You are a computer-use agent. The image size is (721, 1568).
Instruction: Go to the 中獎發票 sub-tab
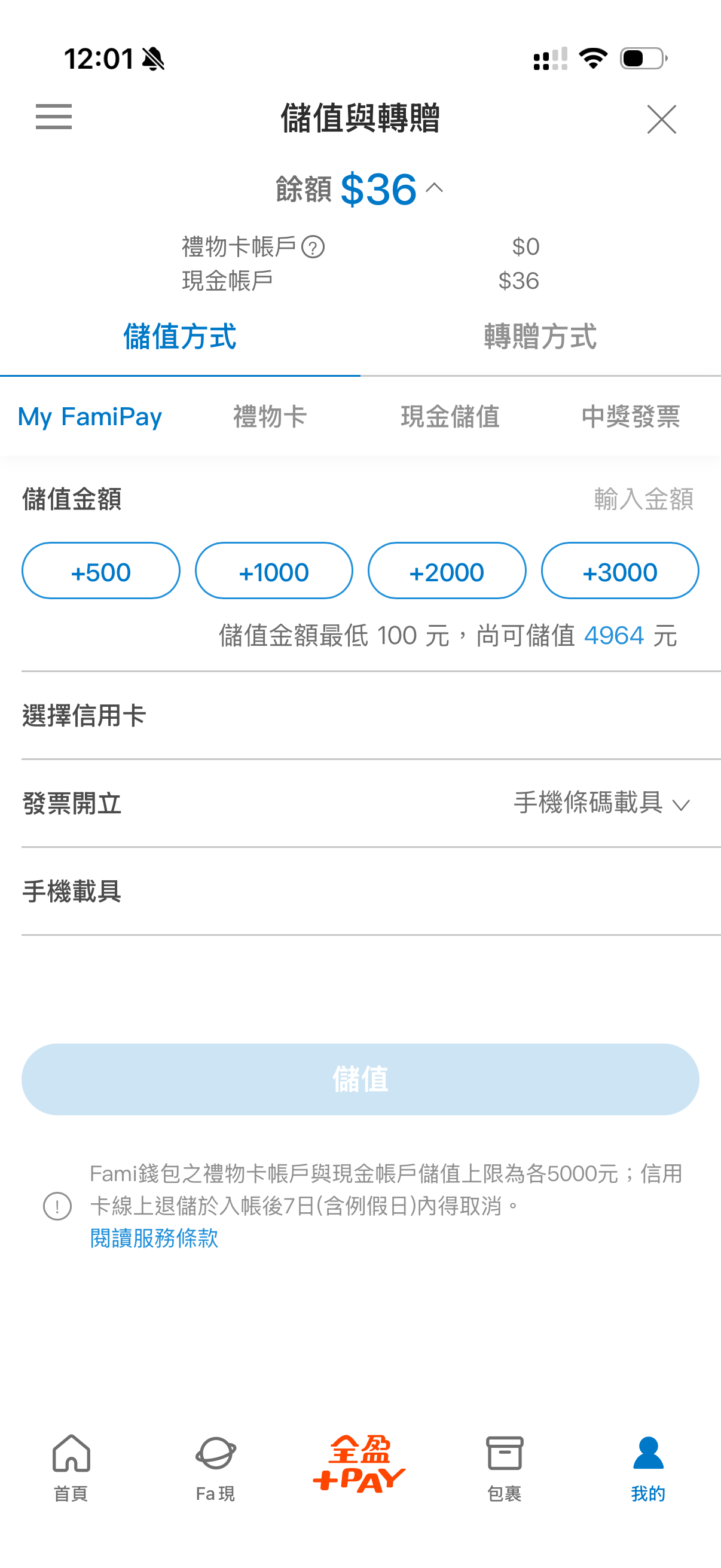pyautogui.click(x=630, y=417)
